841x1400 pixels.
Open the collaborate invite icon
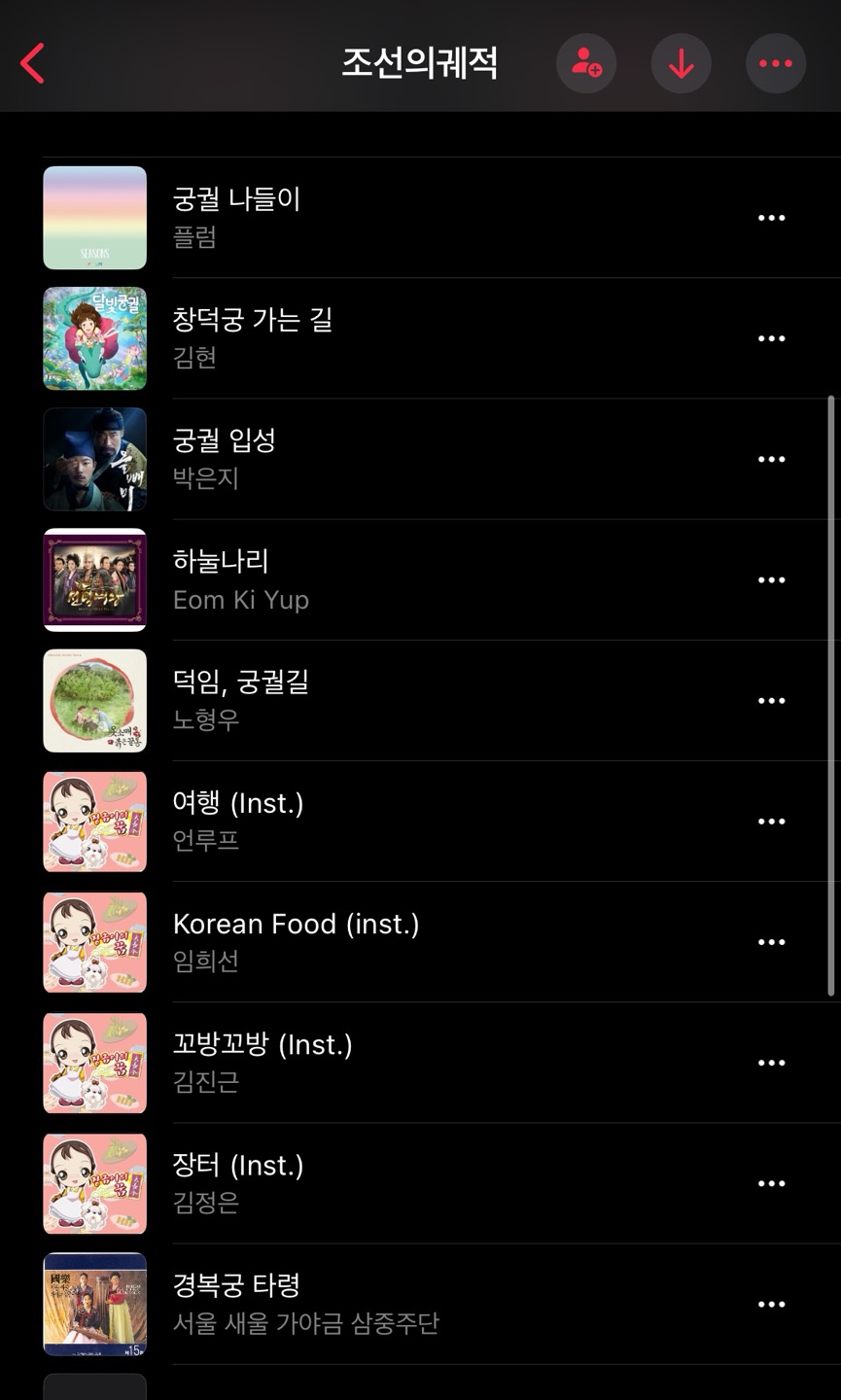[585, 62]
